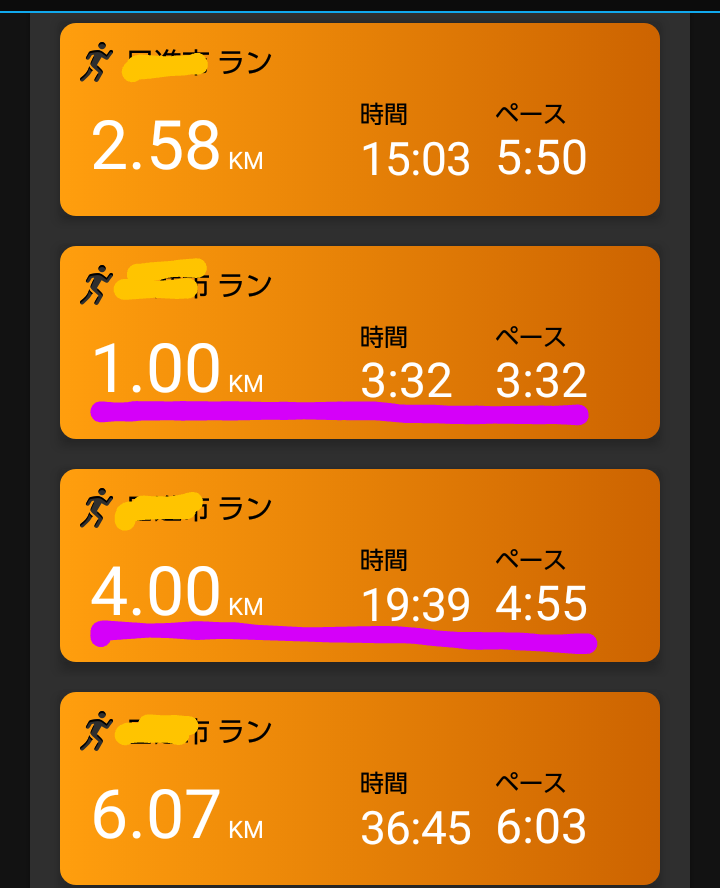This screenshot has height=888, width=720.
Task: Select the 5:50 pace value
Action: coord(541,158)
